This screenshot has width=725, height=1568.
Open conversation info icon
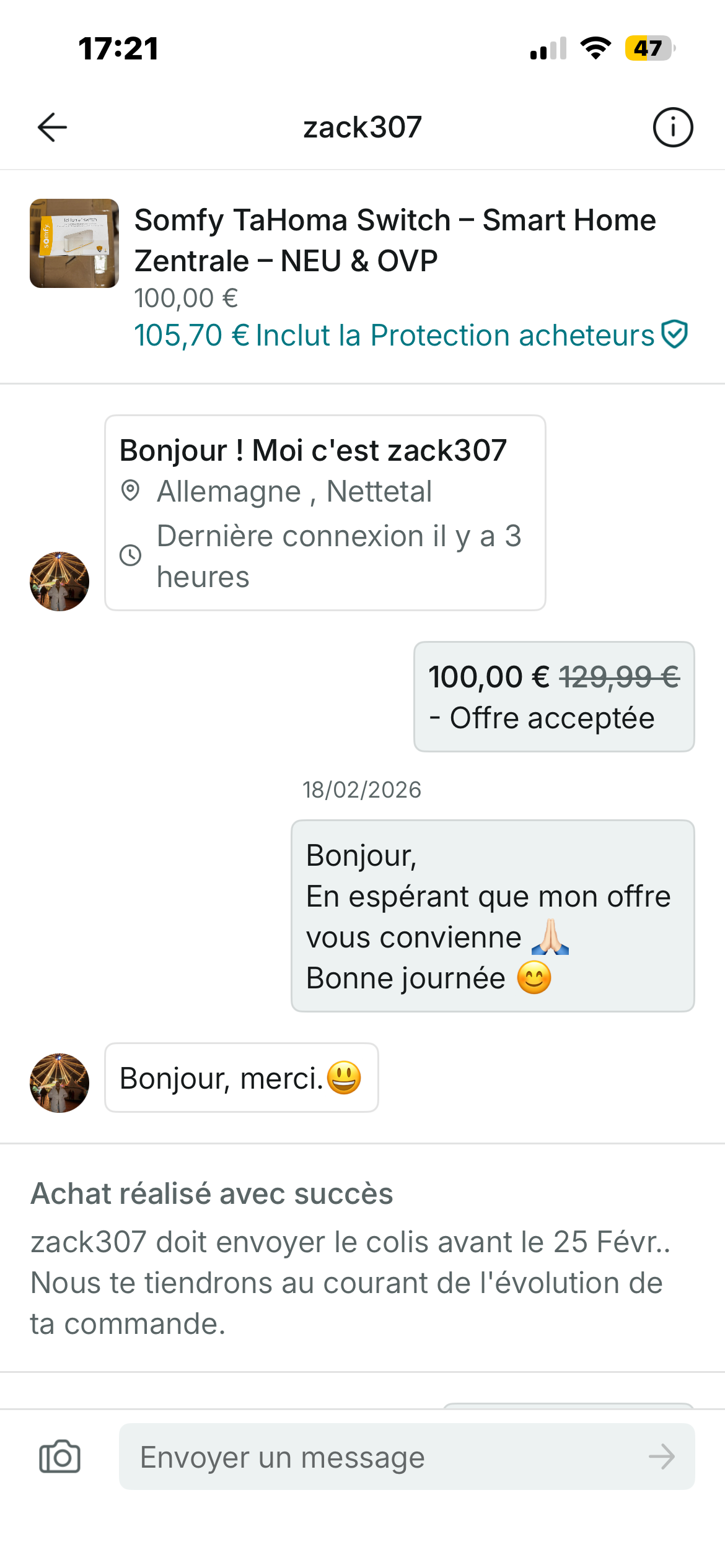pos(672,128)
